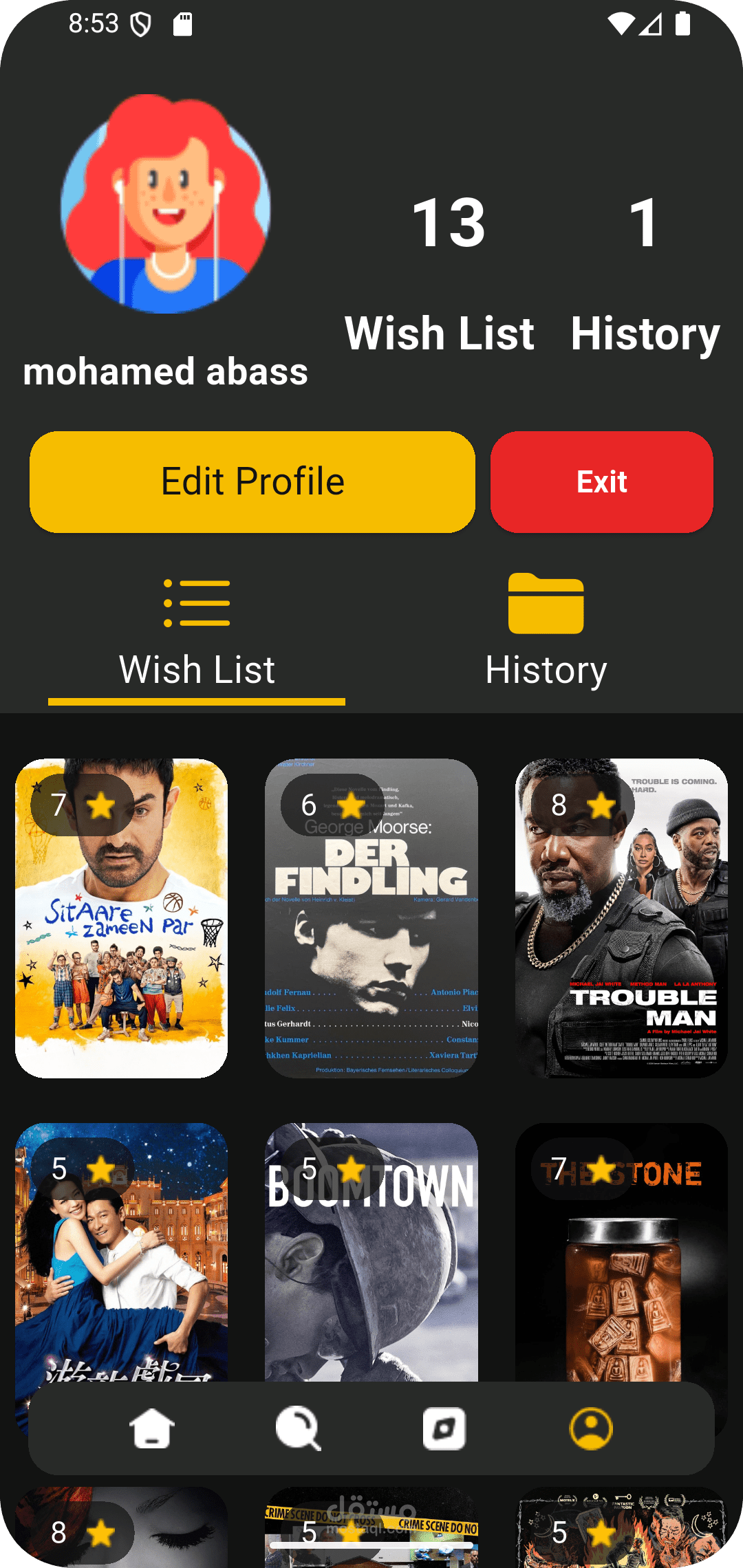Tap the star icon on the Trouble Man poster
This screenshot has width=743, height=1568.
pyautogui.click(x=601, y=806)
